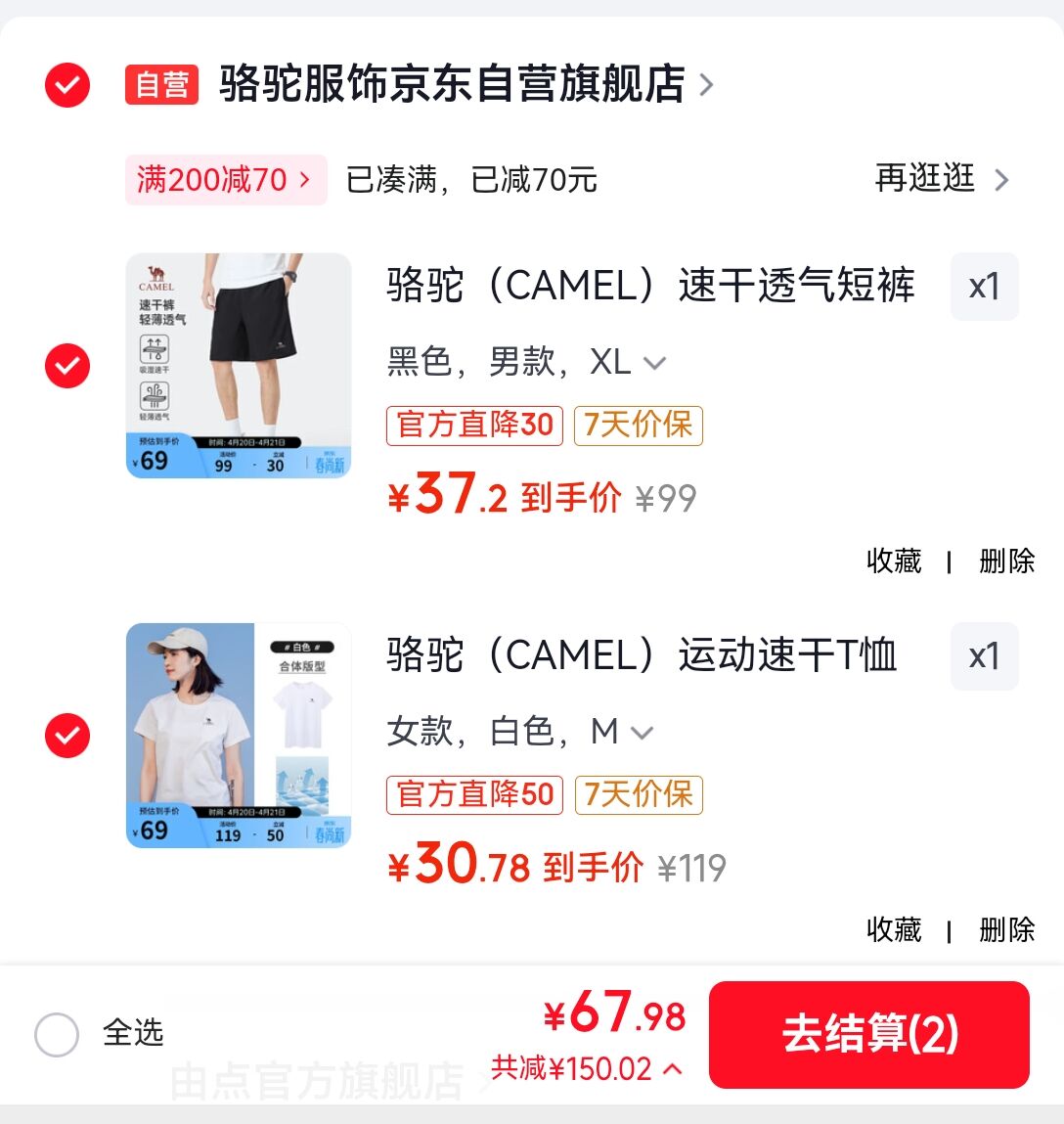Viewport: 1064px width, 1124px height.
Task: Deselect the 速干透气短裤 item checkbox
Action: [x=67, y=366]
